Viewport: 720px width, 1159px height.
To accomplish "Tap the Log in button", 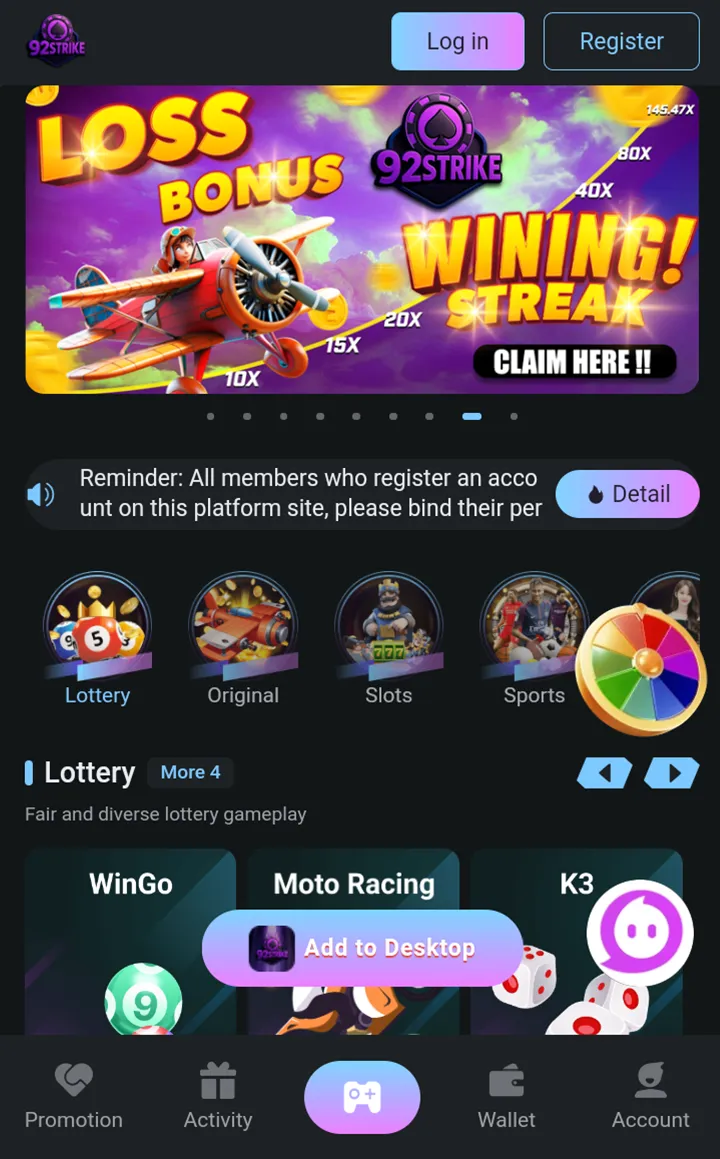I will click(x=457, y=41).
